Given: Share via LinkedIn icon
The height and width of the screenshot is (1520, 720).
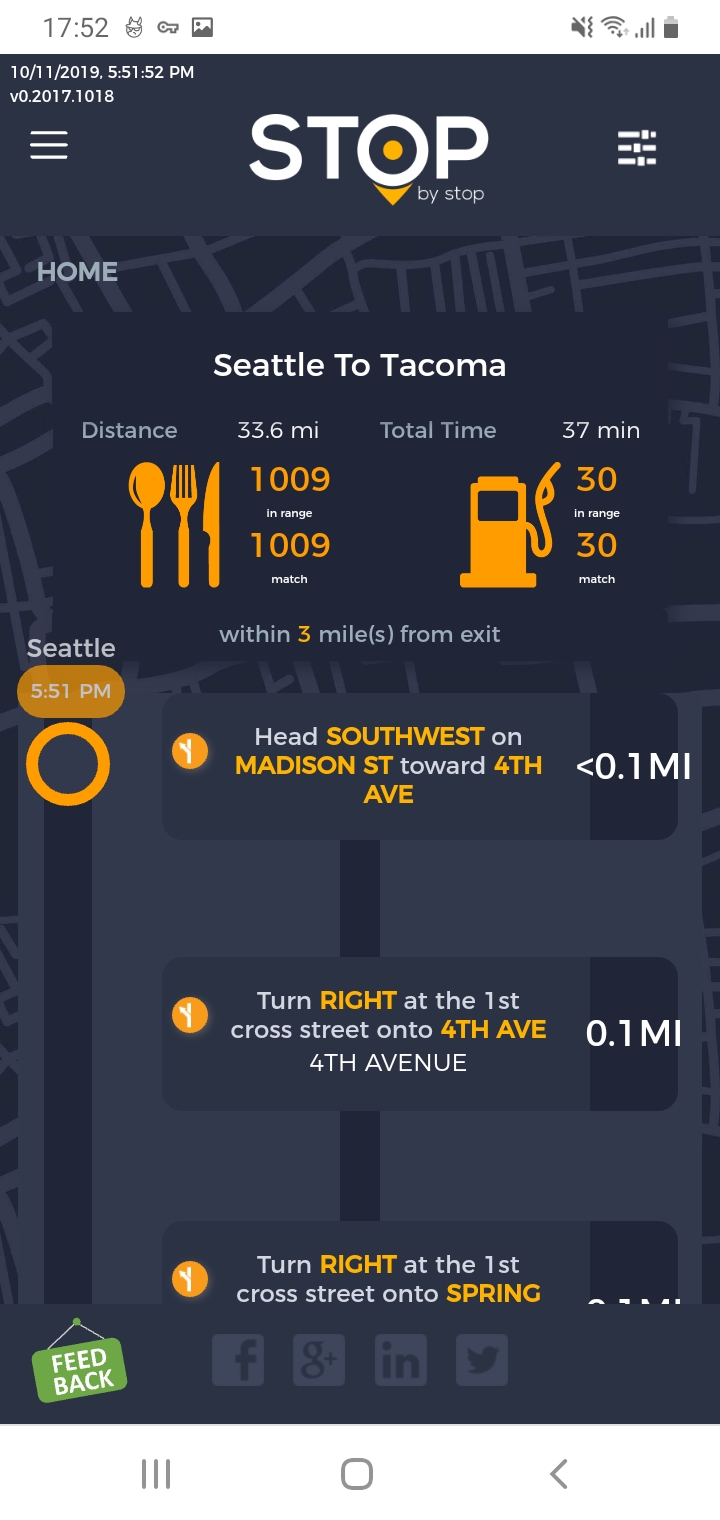Looking at the screenshot, I should click(x=400, y=1361).
